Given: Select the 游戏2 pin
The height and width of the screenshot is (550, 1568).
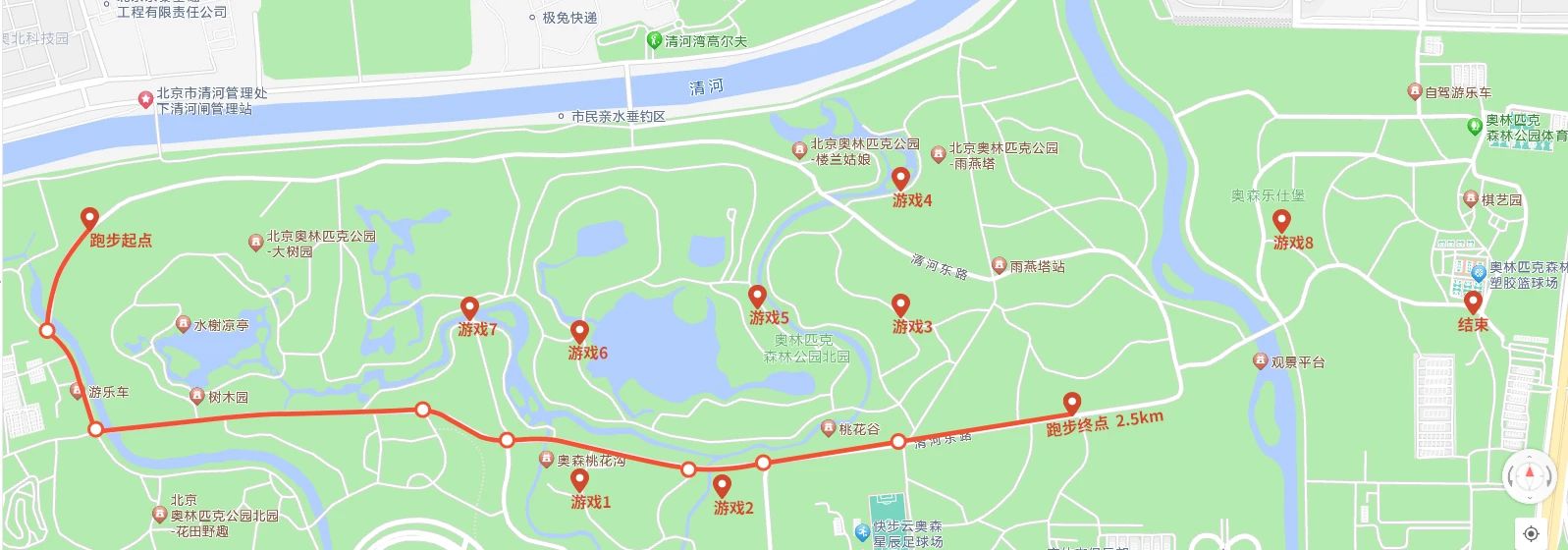Looking at the screenshot, I should [x=723, y=486].
